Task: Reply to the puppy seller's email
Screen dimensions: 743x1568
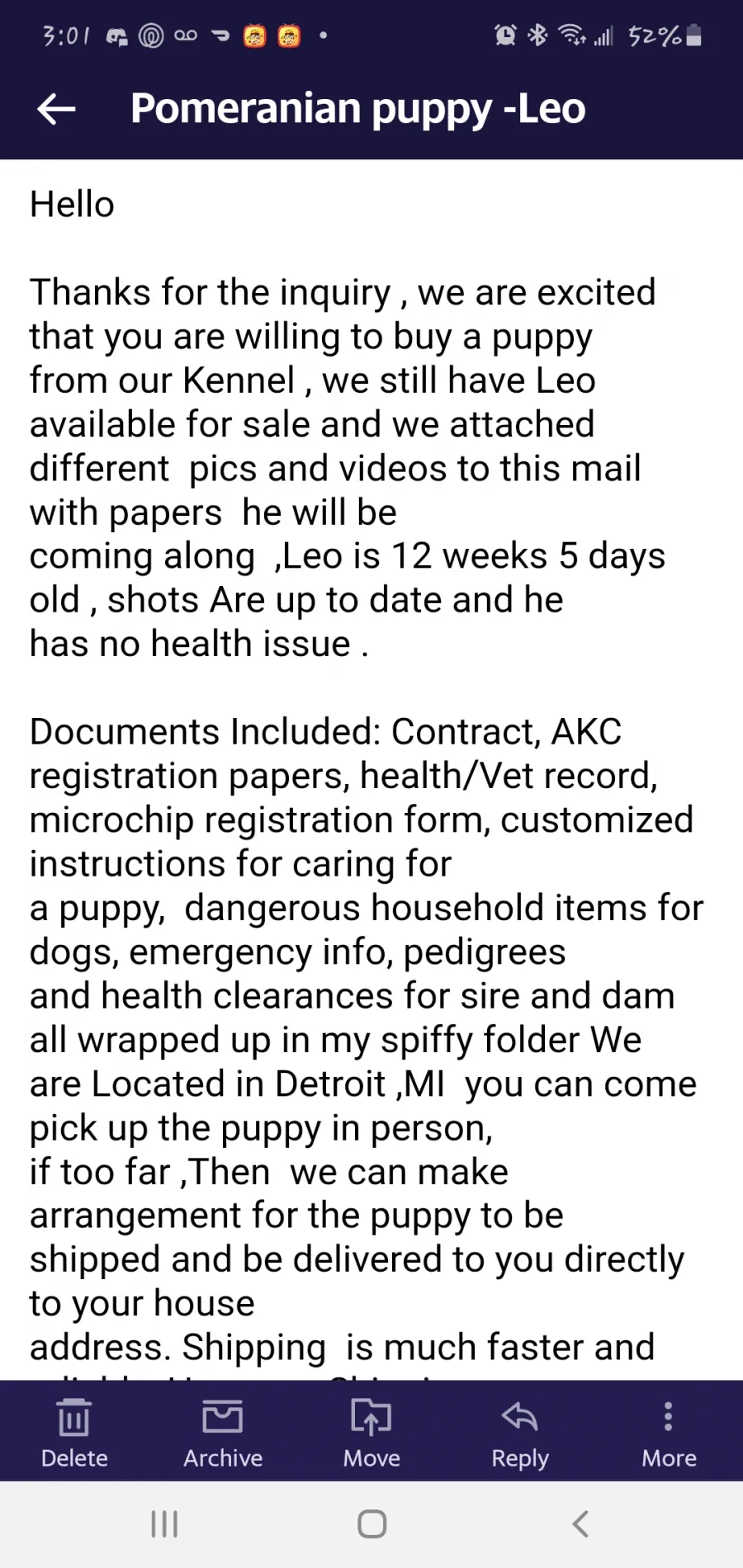Action: tap(520, 1433)
